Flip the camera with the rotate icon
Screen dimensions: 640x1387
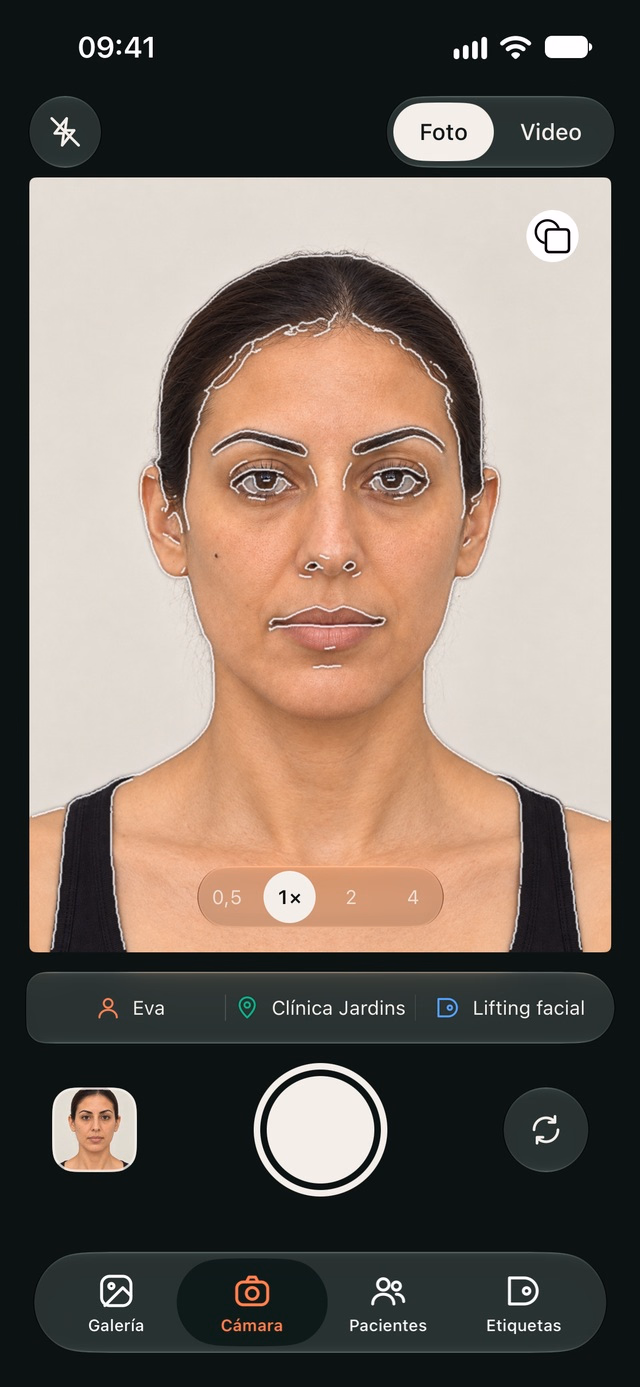(546, 1130)
